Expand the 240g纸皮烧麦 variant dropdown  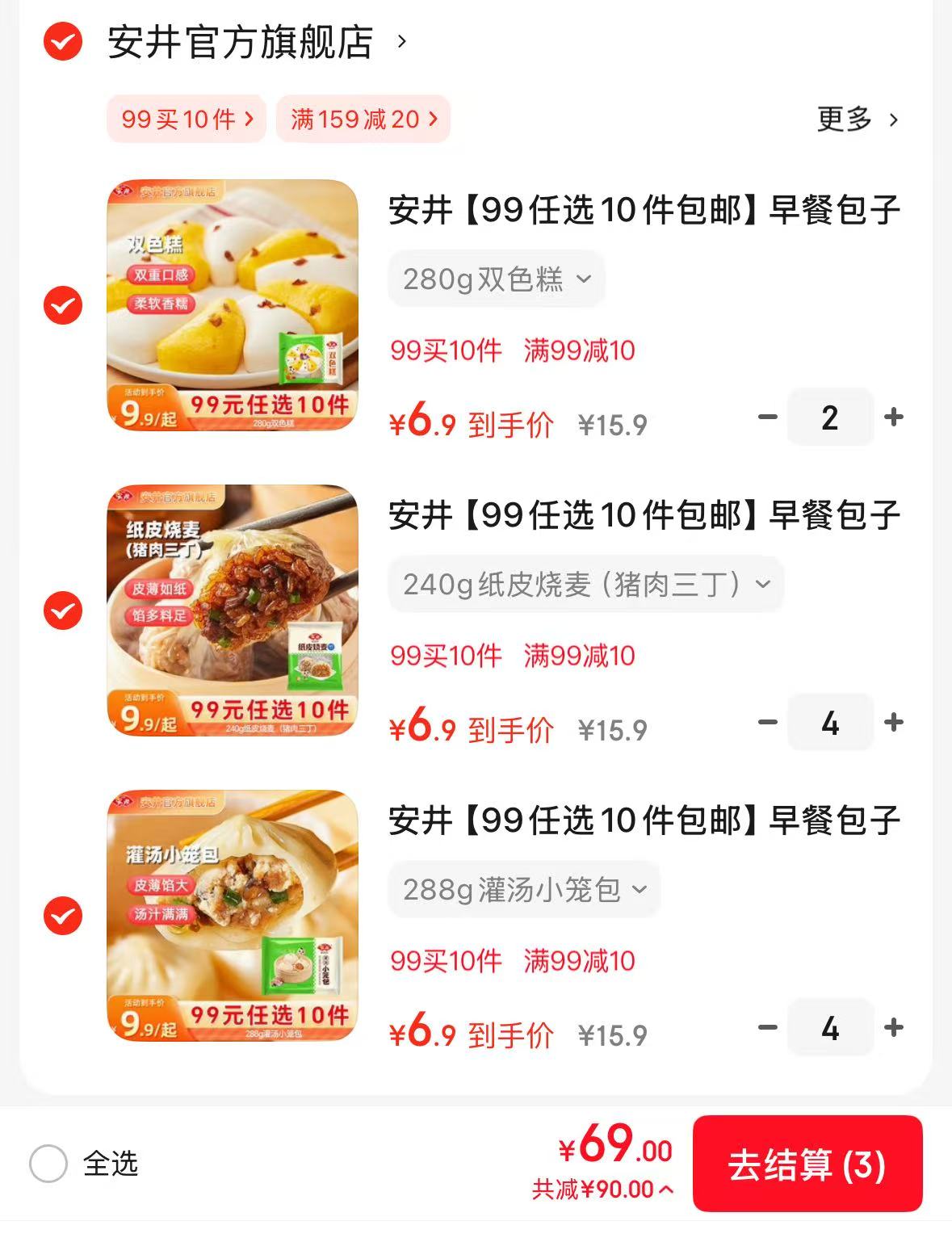586,585
